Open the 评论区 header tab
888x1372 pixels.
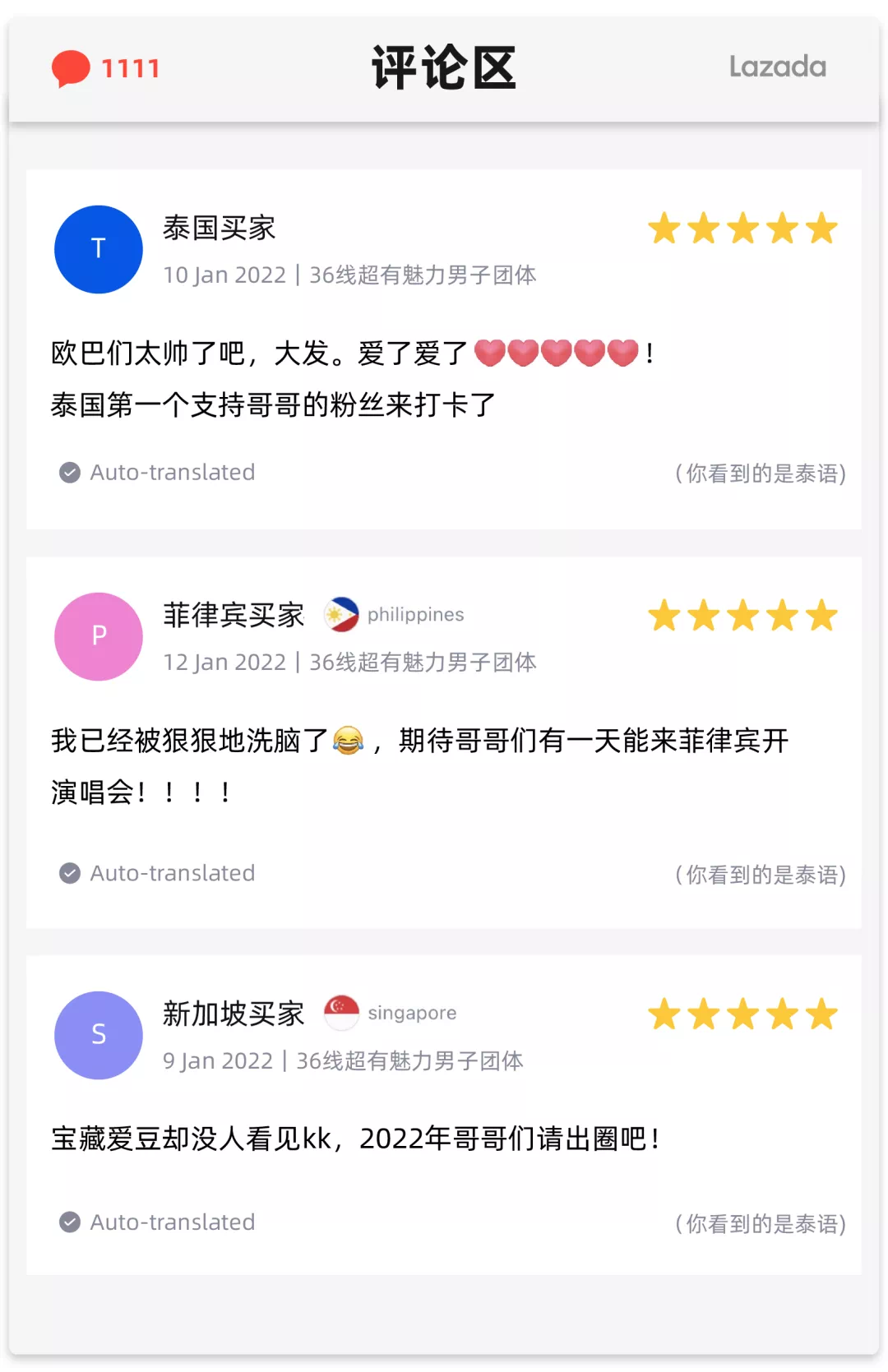point(444,69)
